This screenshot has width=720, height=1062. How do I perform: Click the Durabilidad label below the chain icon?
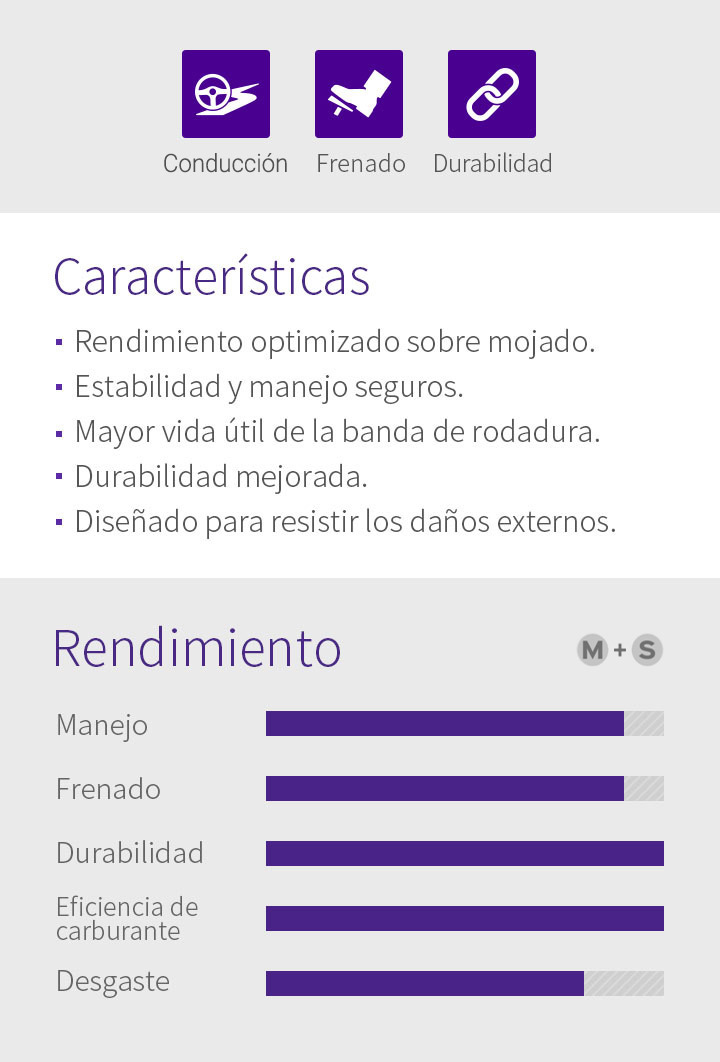(x=492, y=163)
